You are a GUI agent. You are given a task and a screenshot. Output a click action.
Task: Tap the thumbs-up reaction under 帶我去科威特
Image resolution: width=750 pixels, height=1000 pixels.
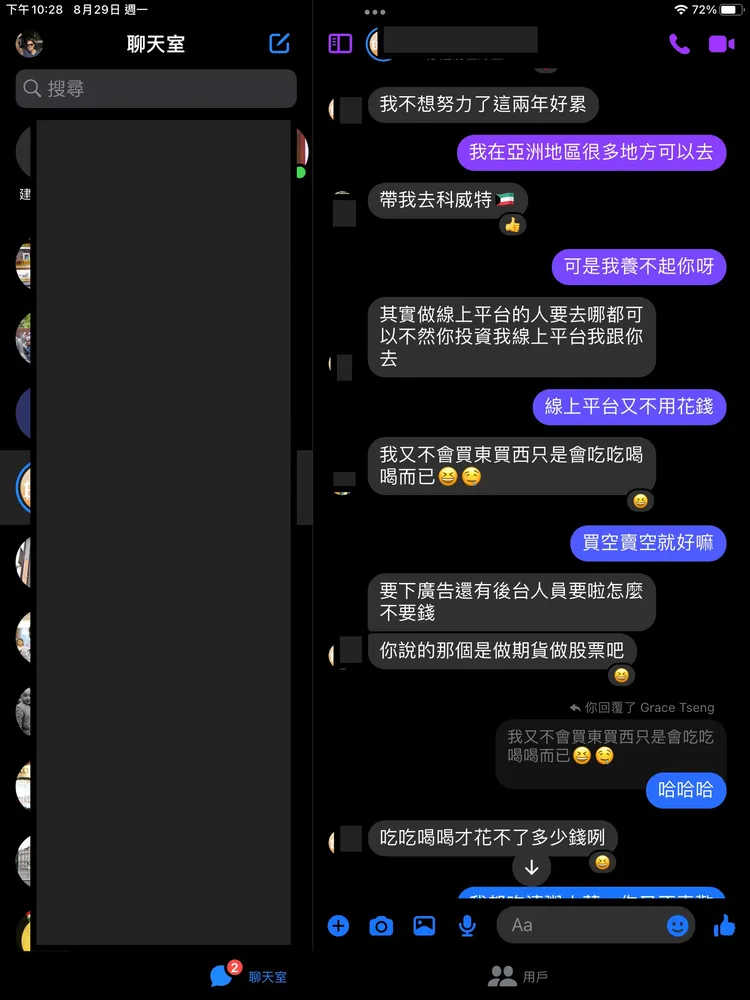514,224
